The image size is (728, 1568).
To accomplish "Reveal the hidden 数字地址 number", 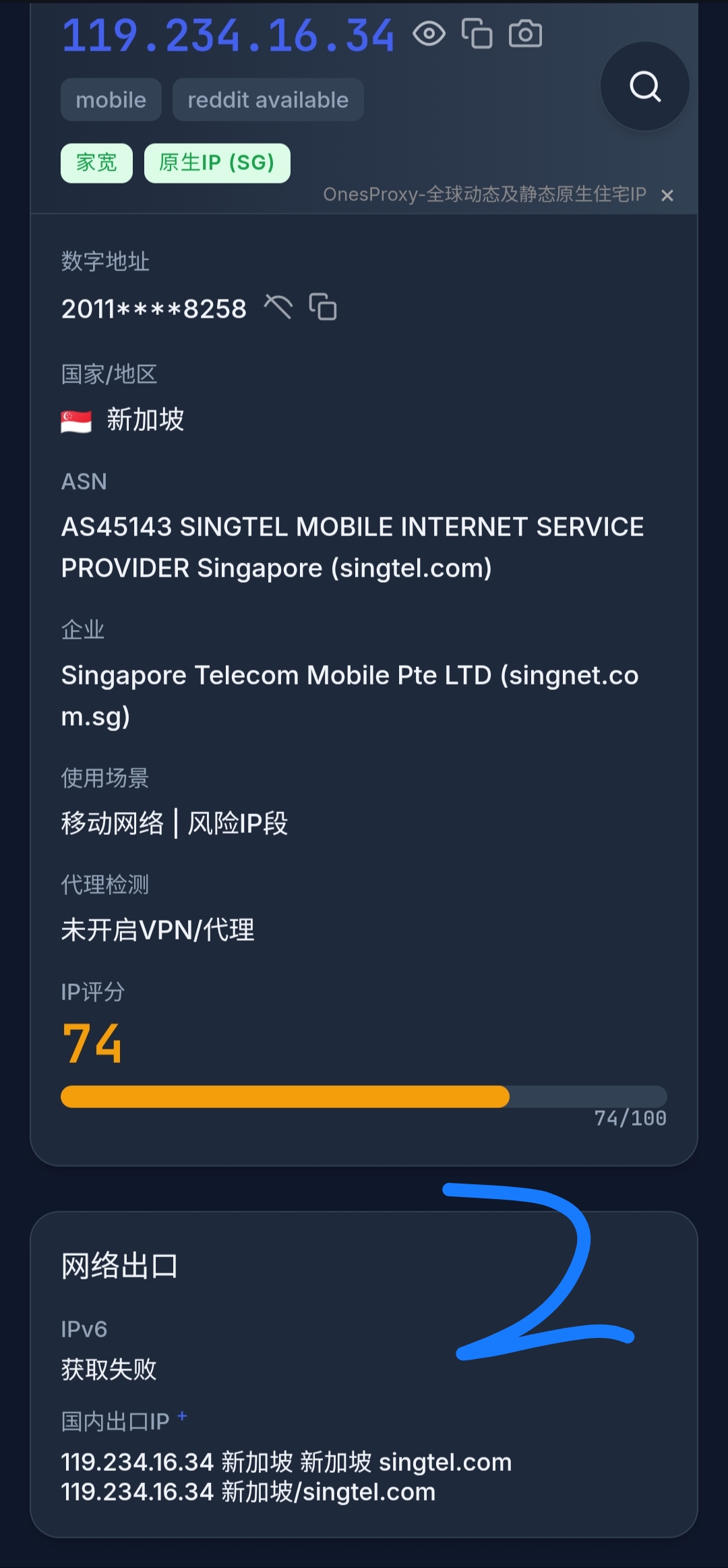I will point(278,308).
